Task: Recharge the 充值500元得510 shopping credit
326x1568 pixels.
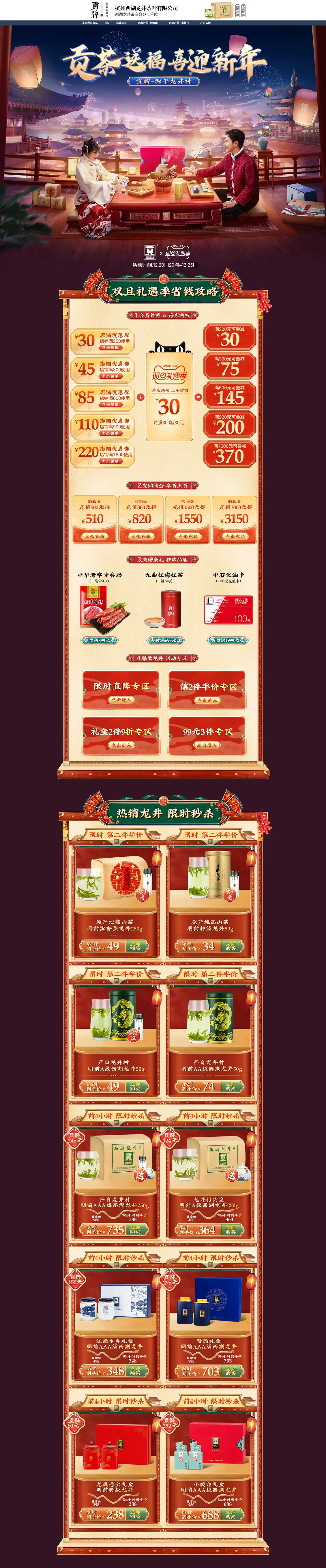Action: [94, 536]
